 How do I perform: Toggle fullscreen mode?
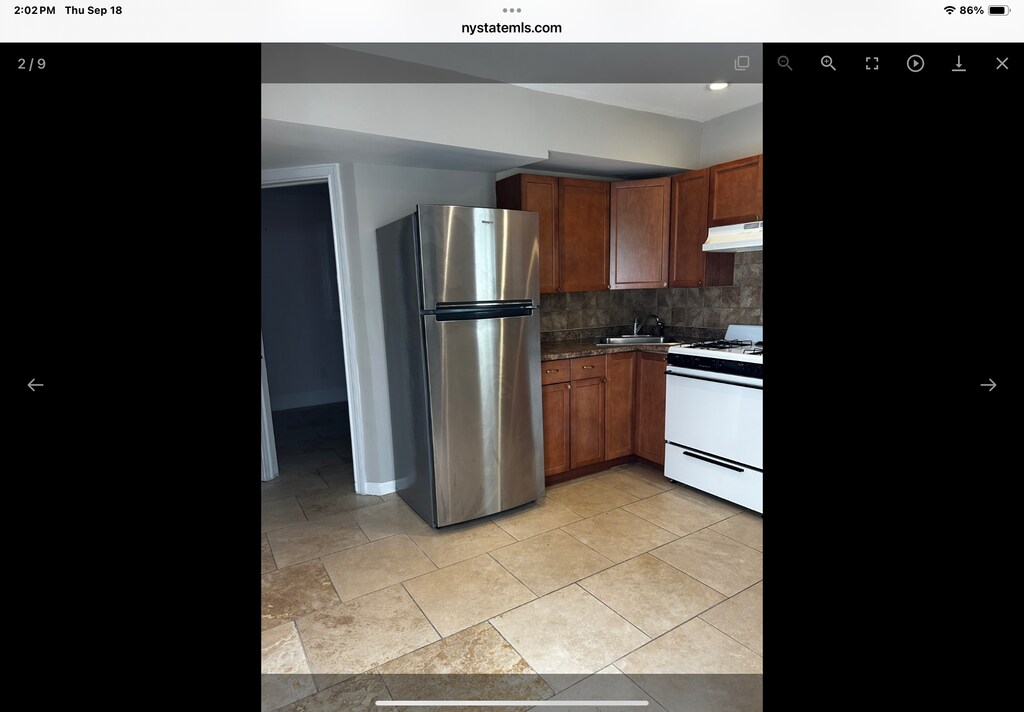click(872, 63)
